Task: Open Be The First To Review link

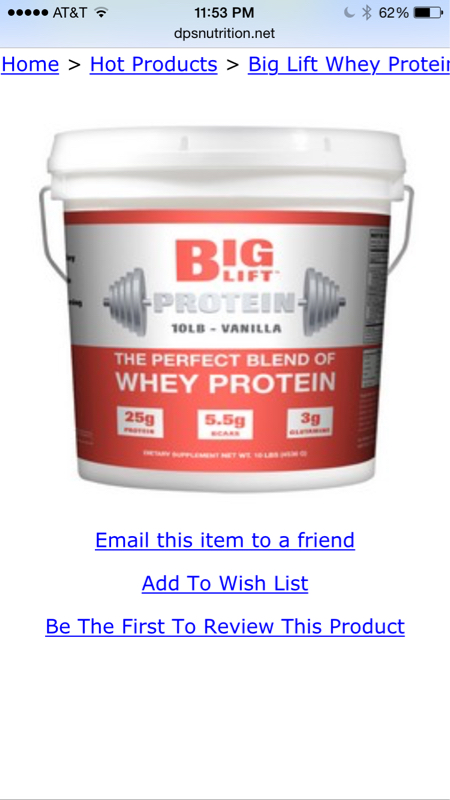Action: click(225, 626)
